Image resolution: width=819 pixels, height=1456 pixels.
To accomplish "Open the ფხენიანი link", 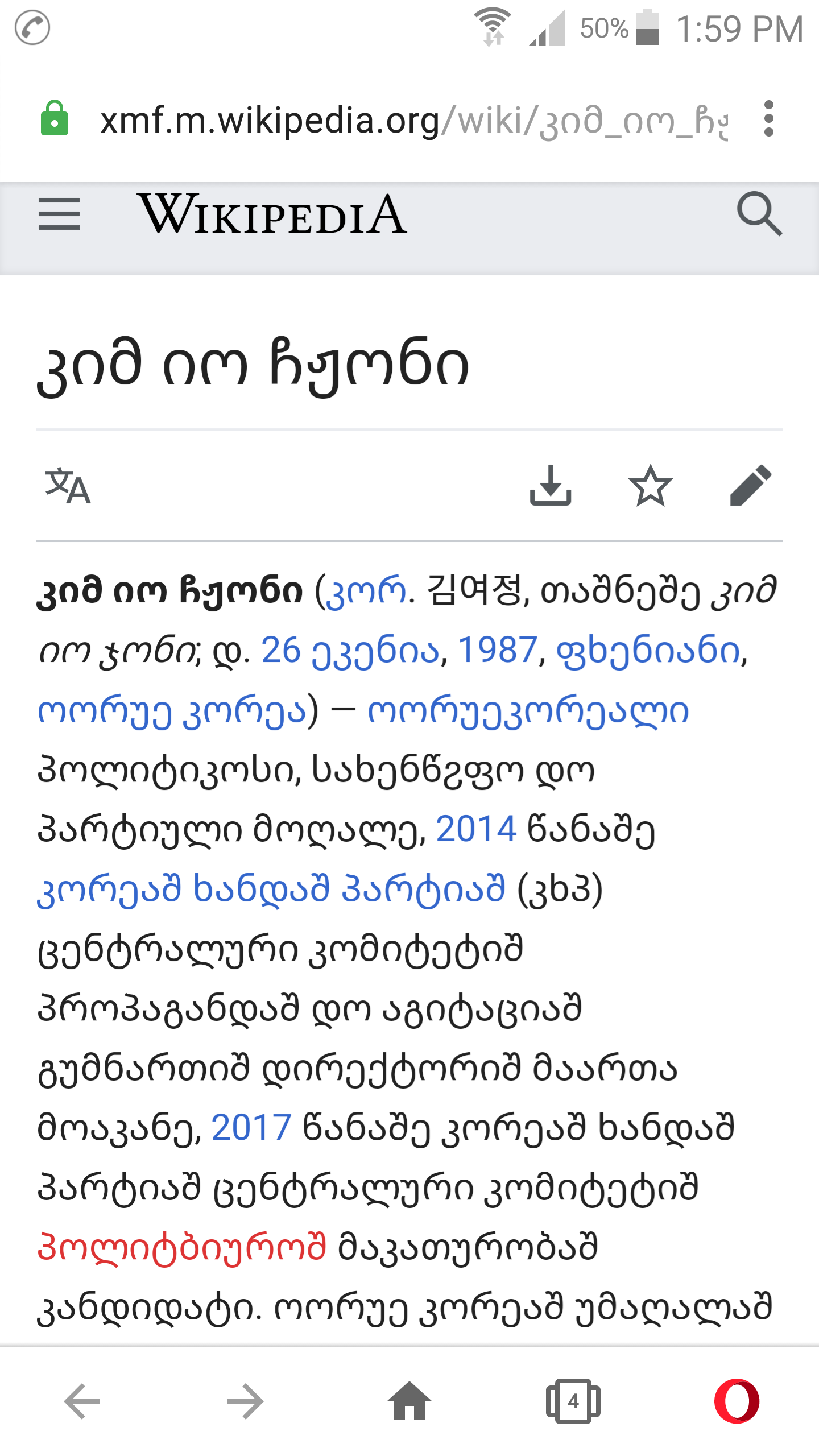I will [x=648, y=650].
